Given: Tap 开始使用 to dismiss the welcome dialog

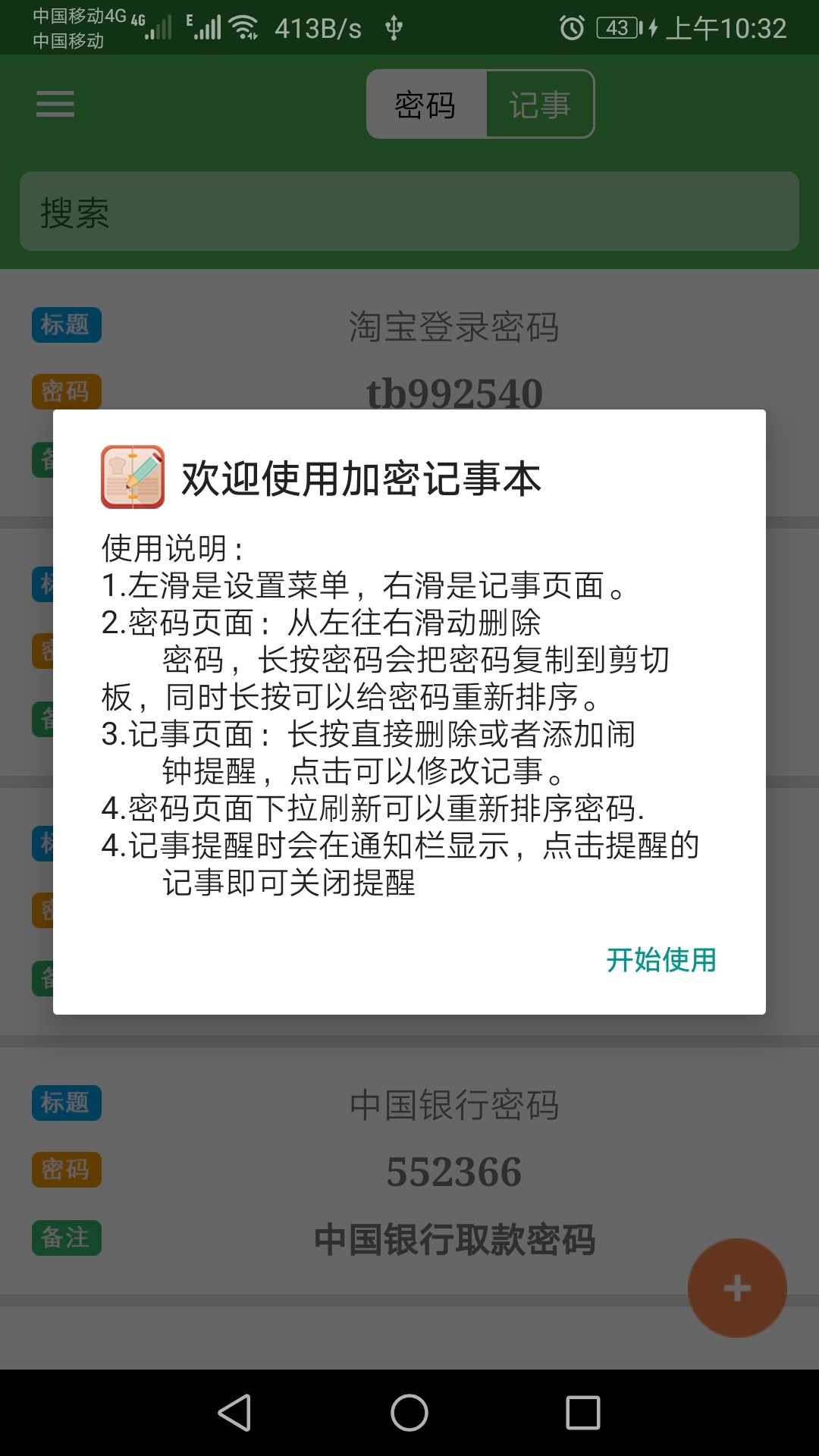Looking at the screenshot, I should [661, 960].
